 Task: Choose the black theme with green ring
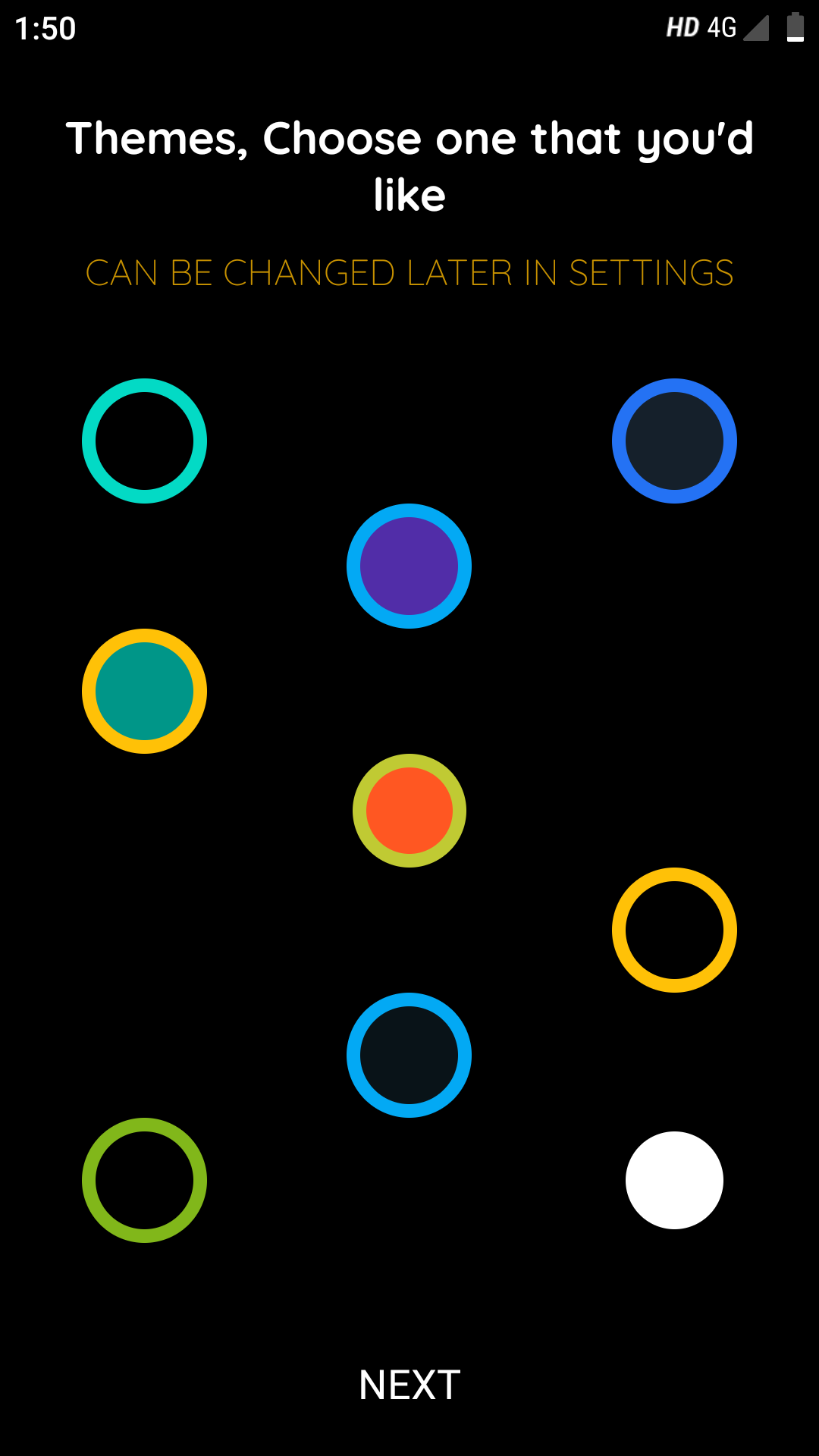click(x=144, y=1180)
